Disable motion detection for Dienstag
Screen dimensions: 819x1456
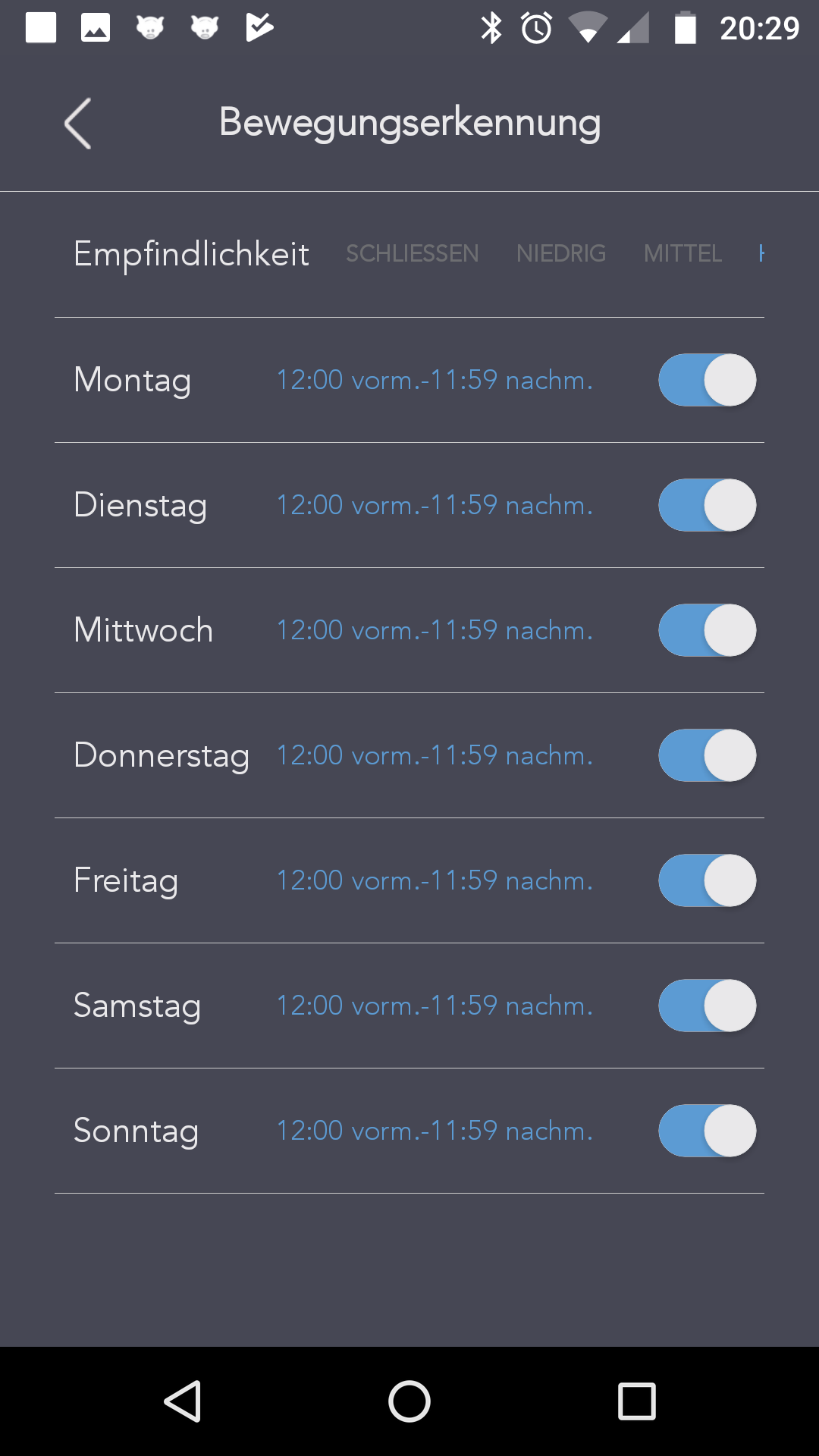[707, 505]
